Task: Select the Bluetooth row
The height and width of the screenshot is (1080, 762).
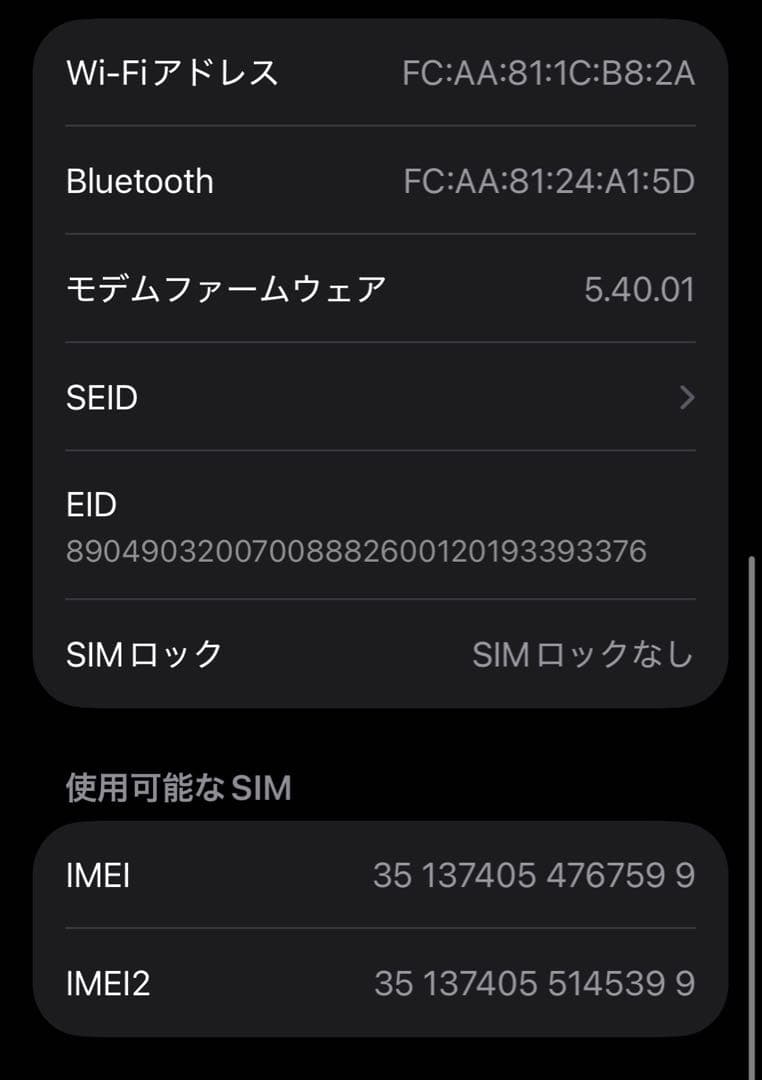Action: [380, 181]
